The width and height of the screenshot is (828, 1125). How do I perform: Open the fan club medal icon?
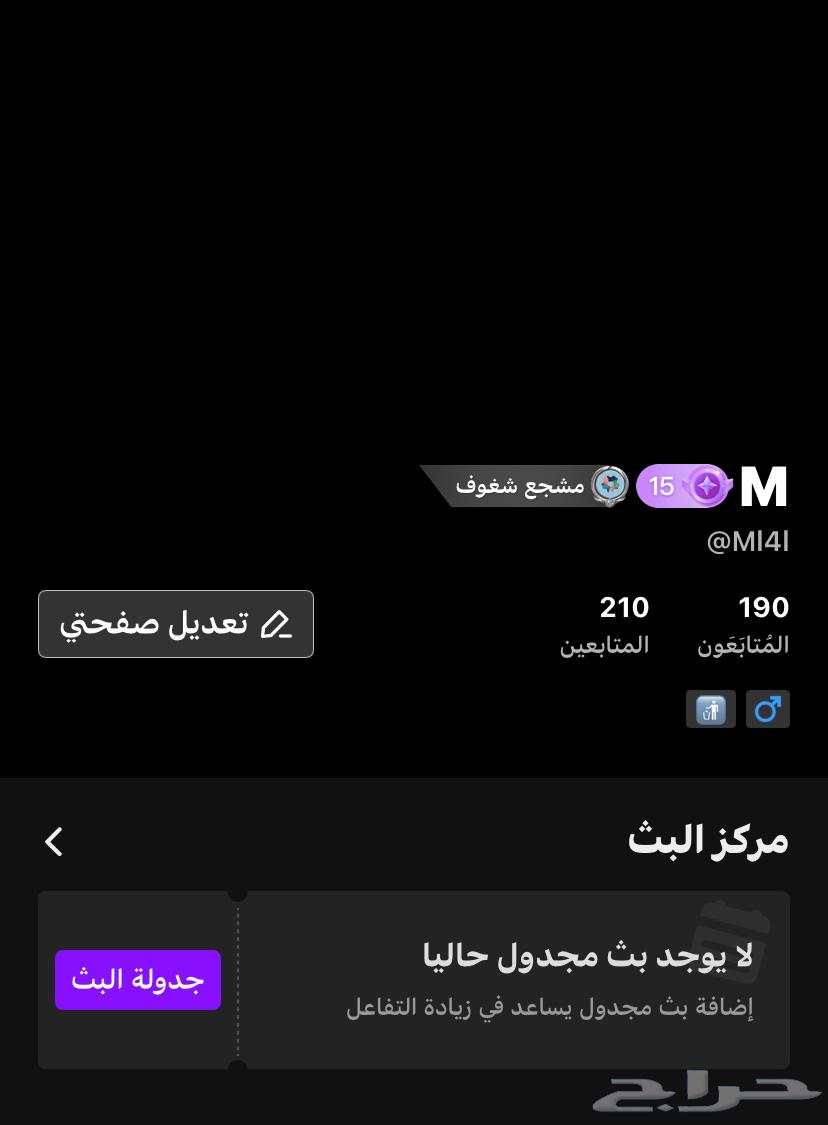click(610, 487)
